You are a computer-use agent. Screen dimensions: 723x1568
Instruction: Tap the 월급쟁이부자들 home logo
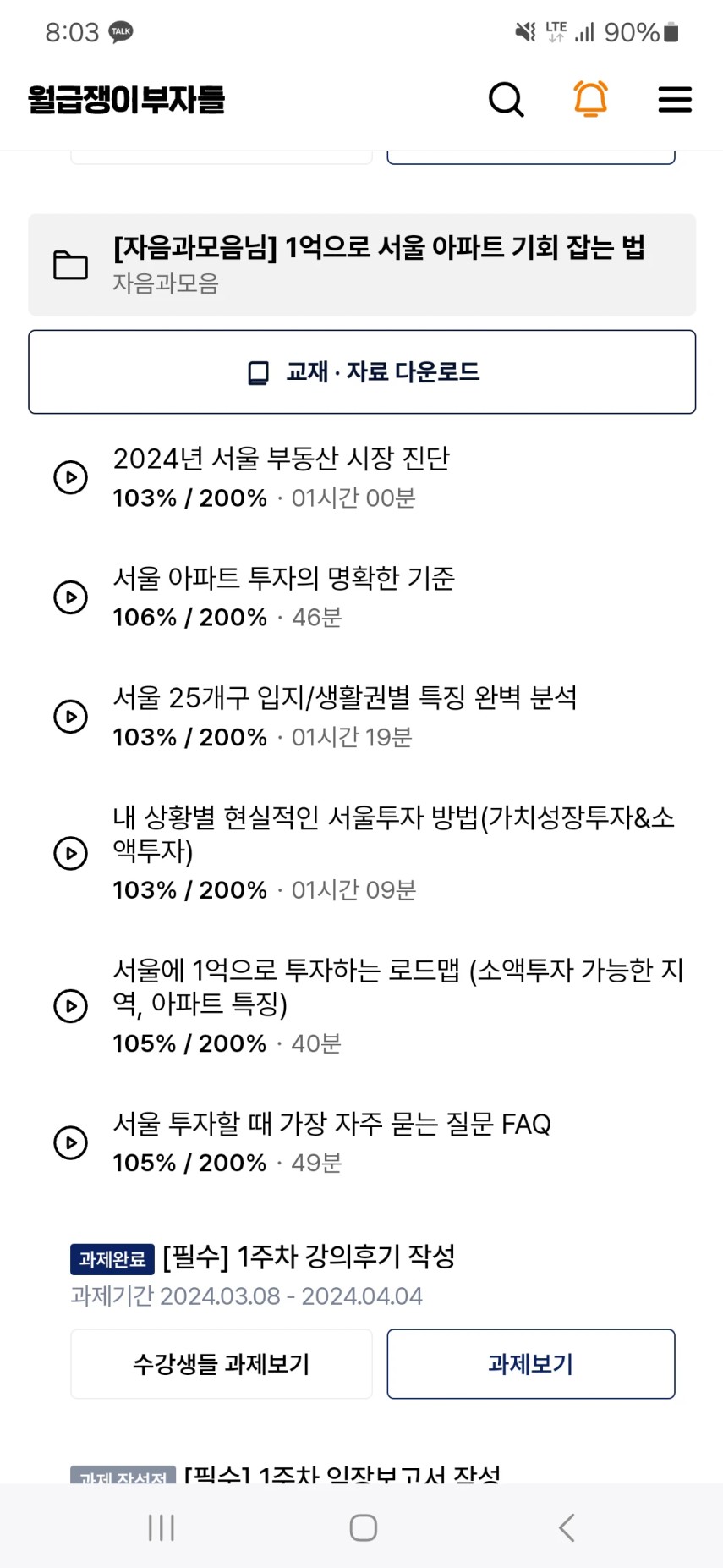pos(127,100)
